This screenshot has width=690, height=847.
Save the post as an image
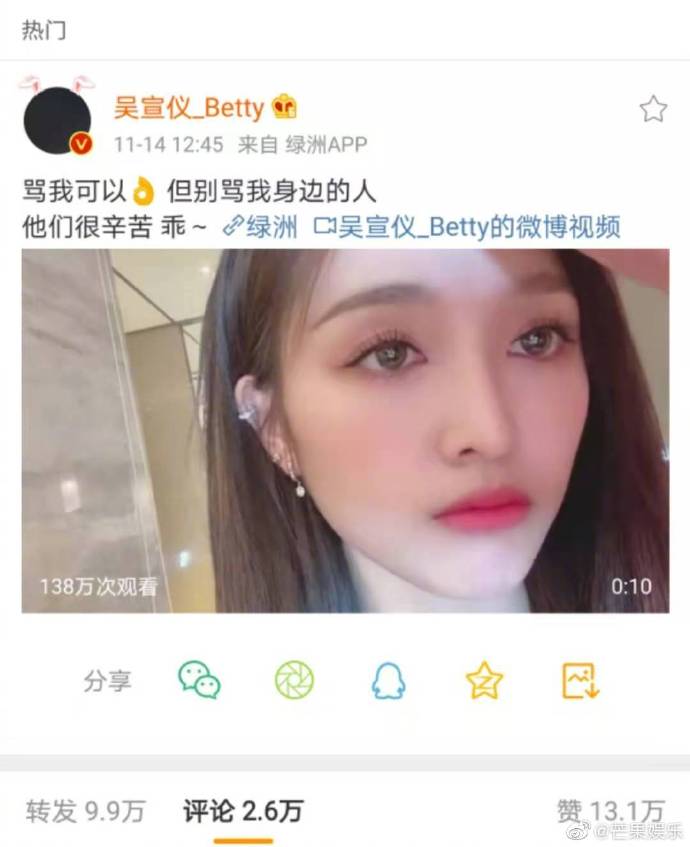click(580, 681)
